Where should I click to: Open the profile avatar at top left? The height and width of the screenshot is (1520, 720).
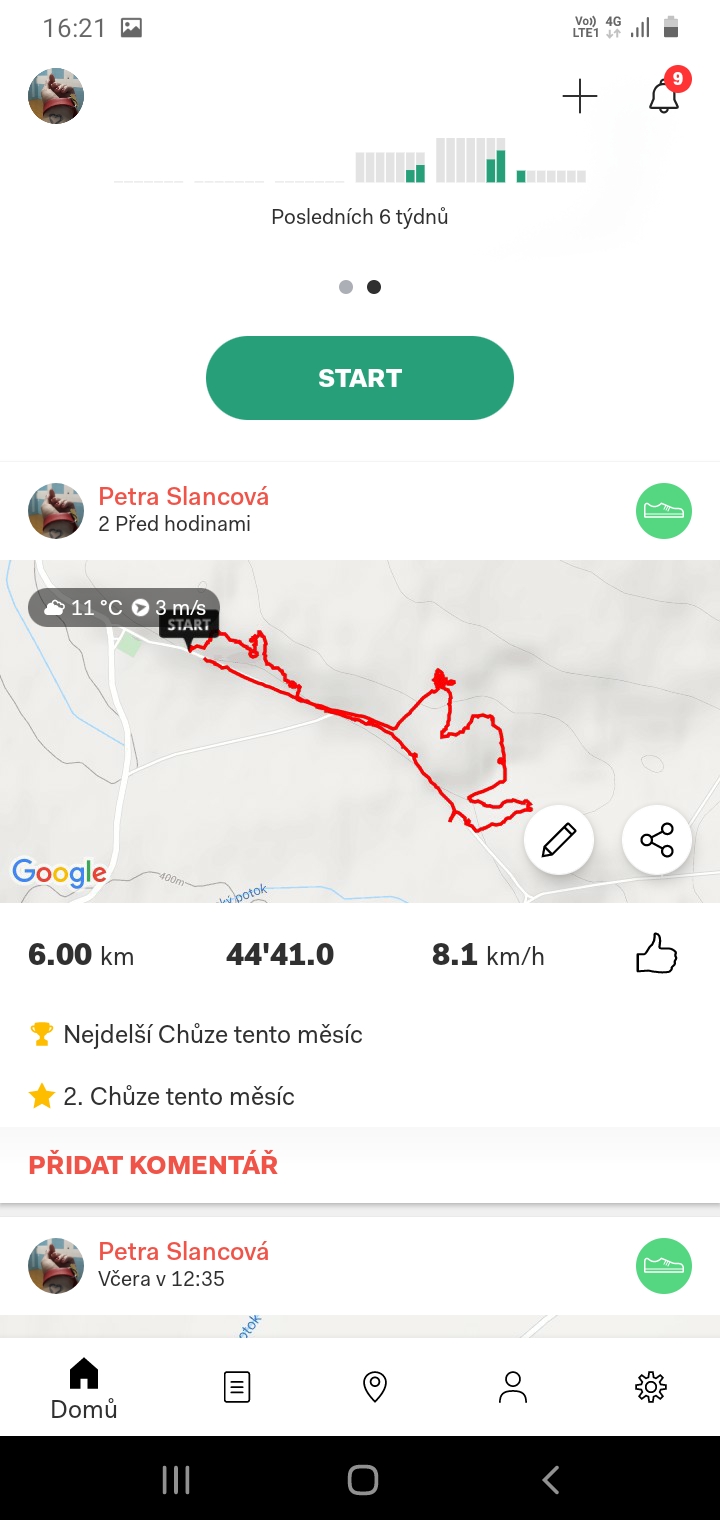(56, 96)
